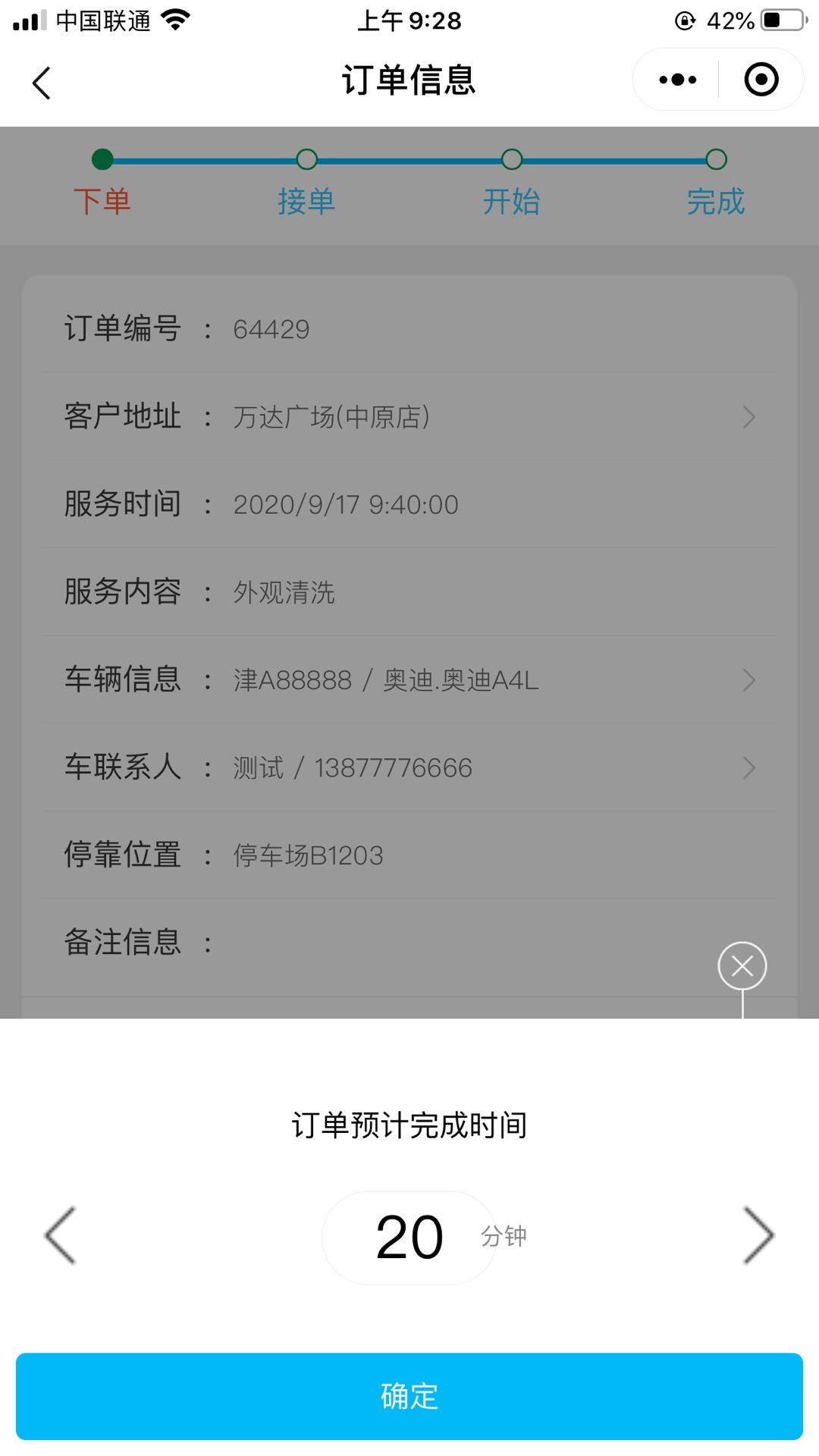Tap the 20 分钟 value field

pos(409,1236)
